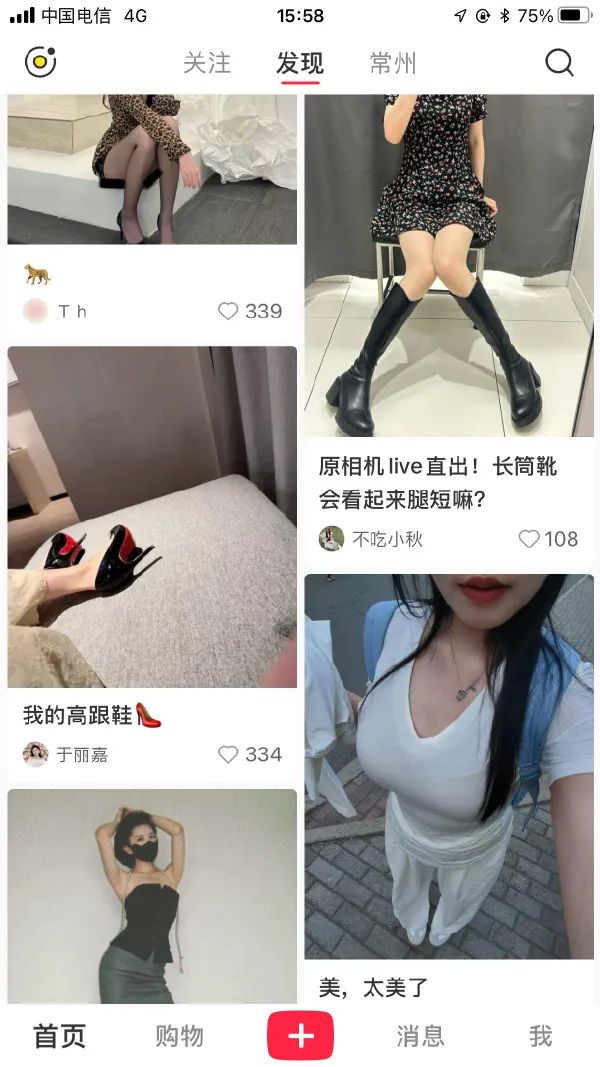This screenshot has width=600, height=1067.
Task: Switch to the 常州 tab
Action: (392, 64)
